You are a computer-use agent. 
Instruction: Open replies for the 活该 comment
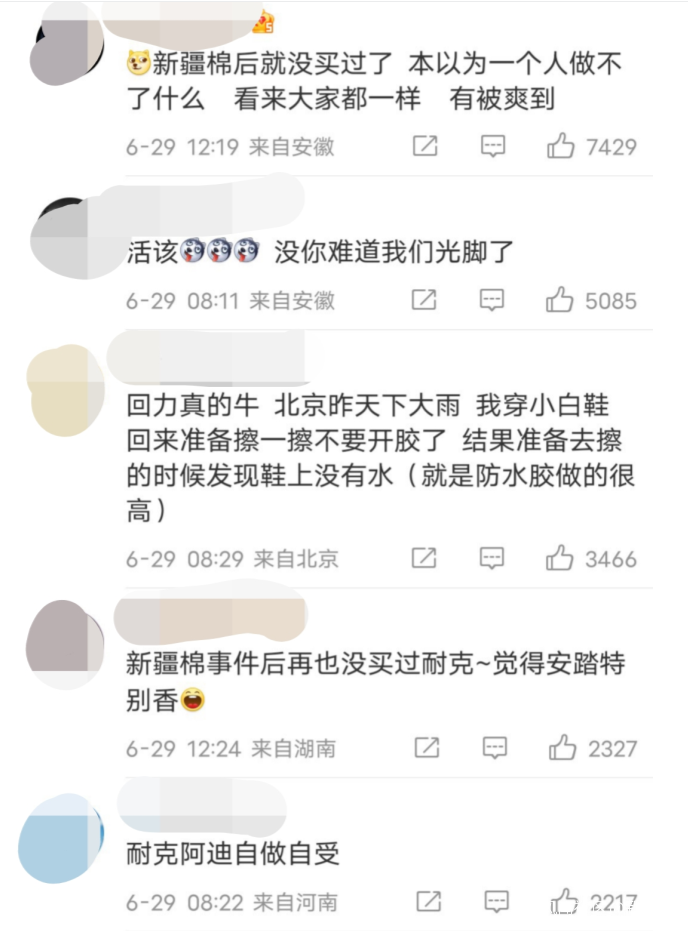coord(492,299)
